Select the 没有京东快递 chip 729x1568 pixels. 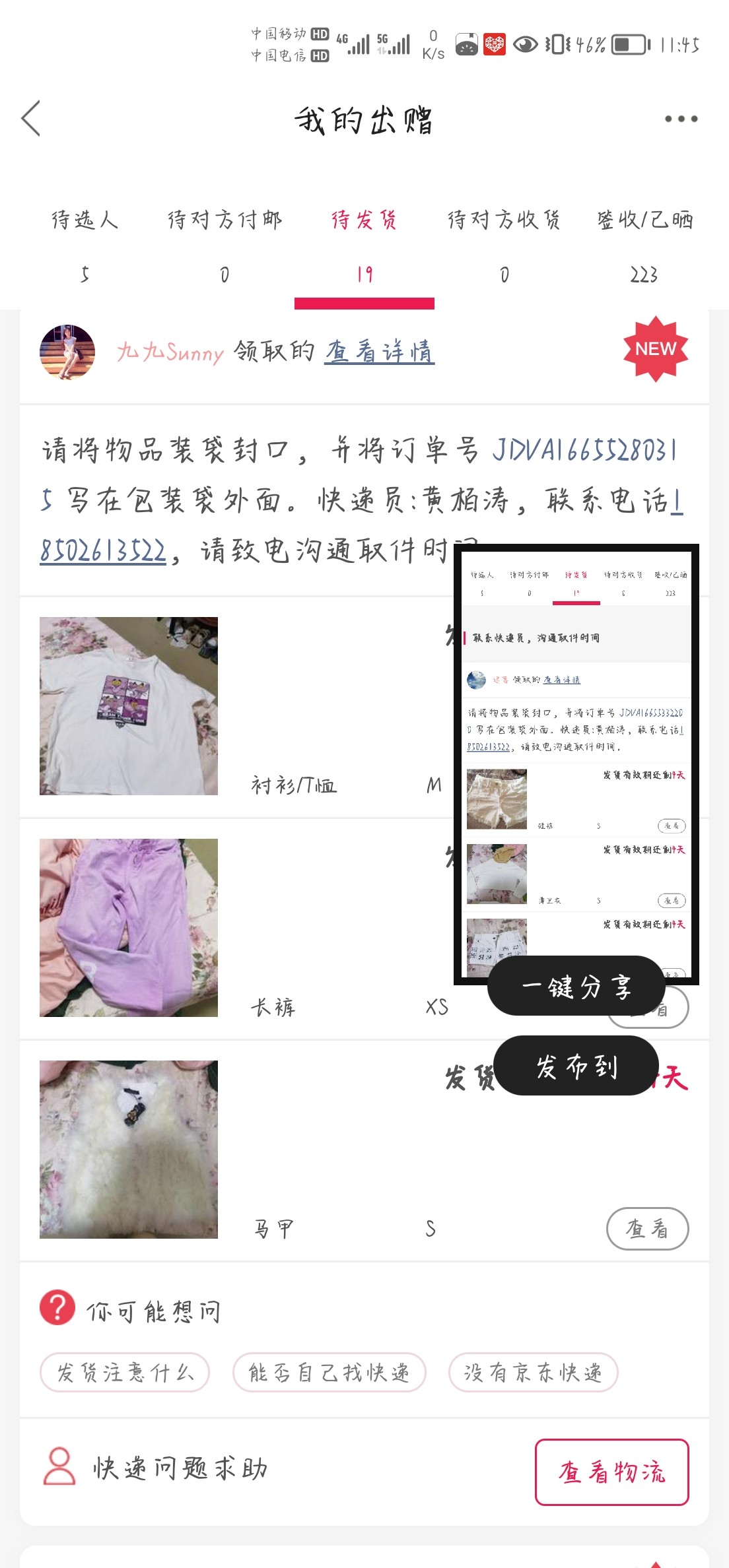[533, 1373]
